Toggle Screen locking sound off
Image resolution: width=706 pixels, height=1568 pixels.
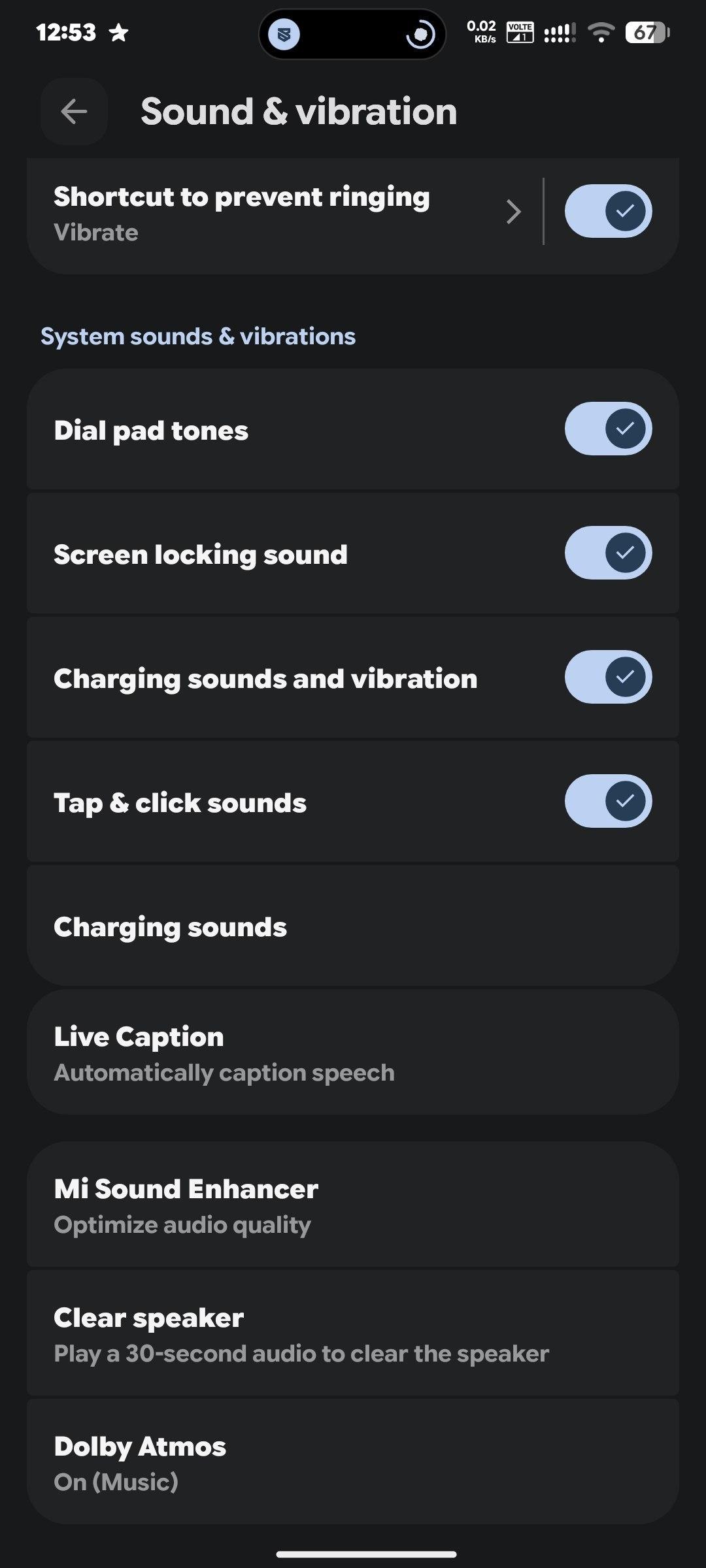[608, 553]
